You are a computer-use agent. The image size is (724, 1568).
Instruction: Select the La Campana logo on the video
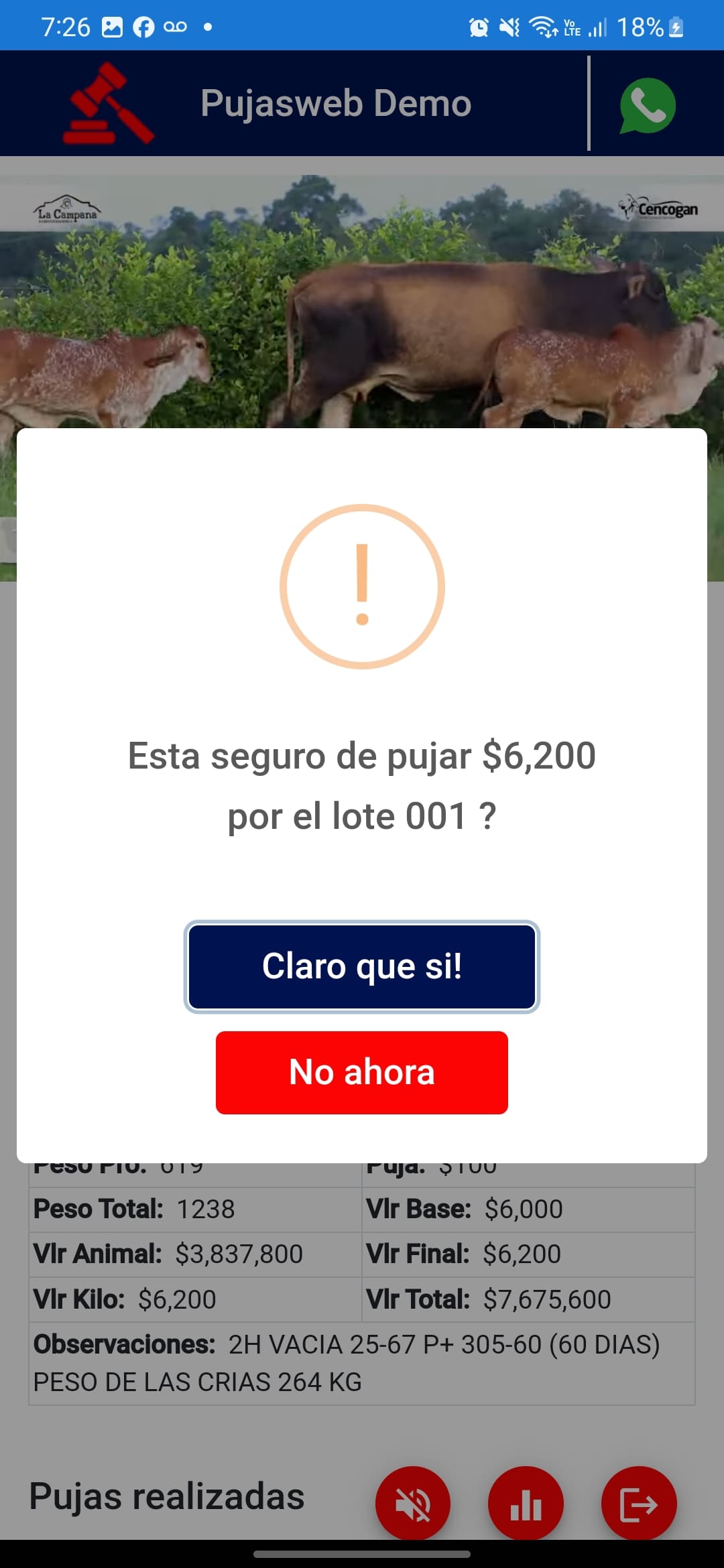pos(68,208)
